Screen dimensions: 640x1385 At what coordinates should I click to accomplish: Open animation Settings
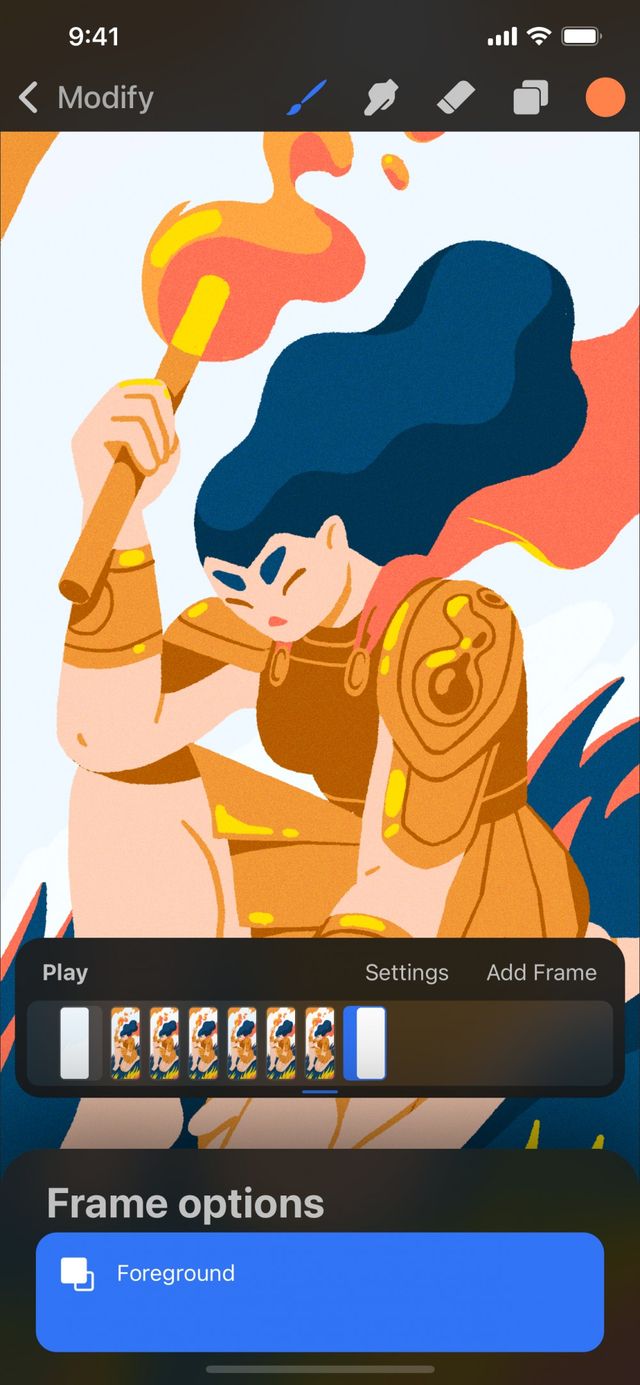coord(406,972)
